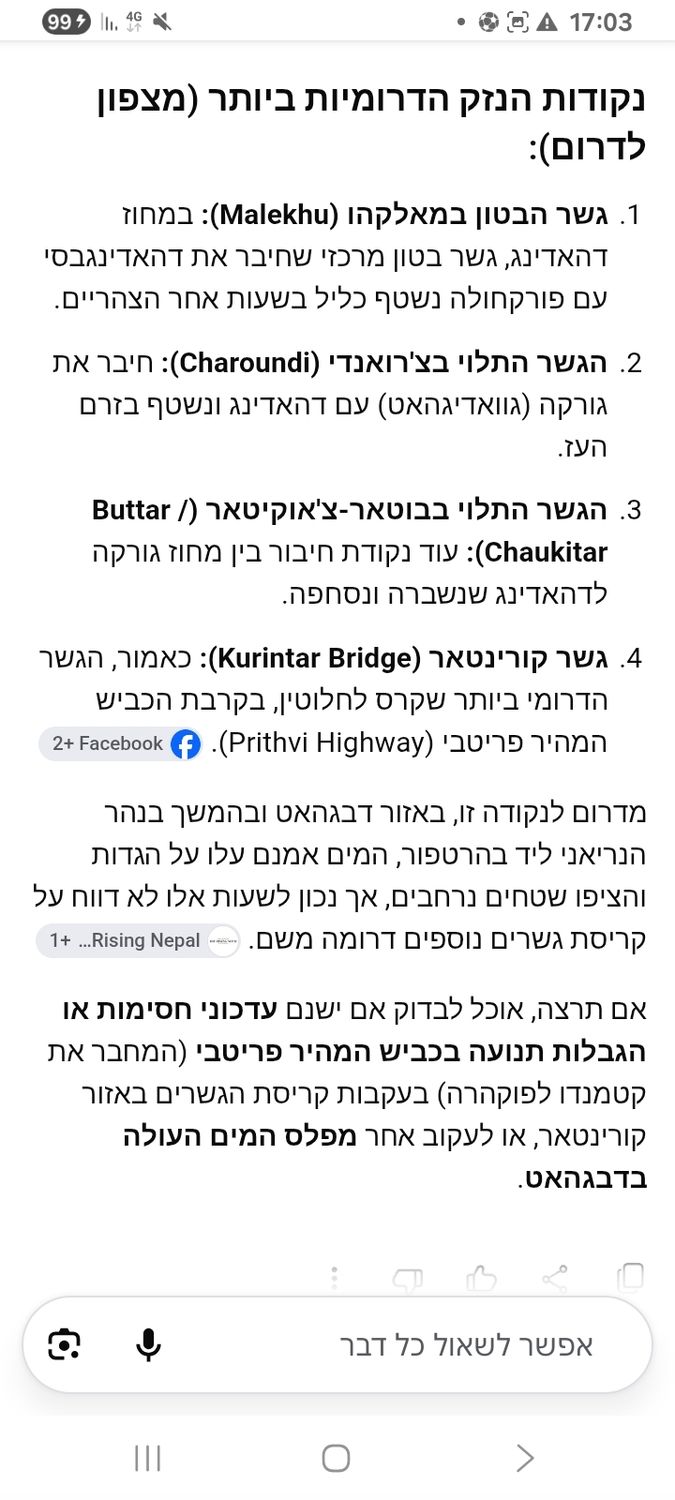Open the more options dots below the answer

tap(335, 1277)
